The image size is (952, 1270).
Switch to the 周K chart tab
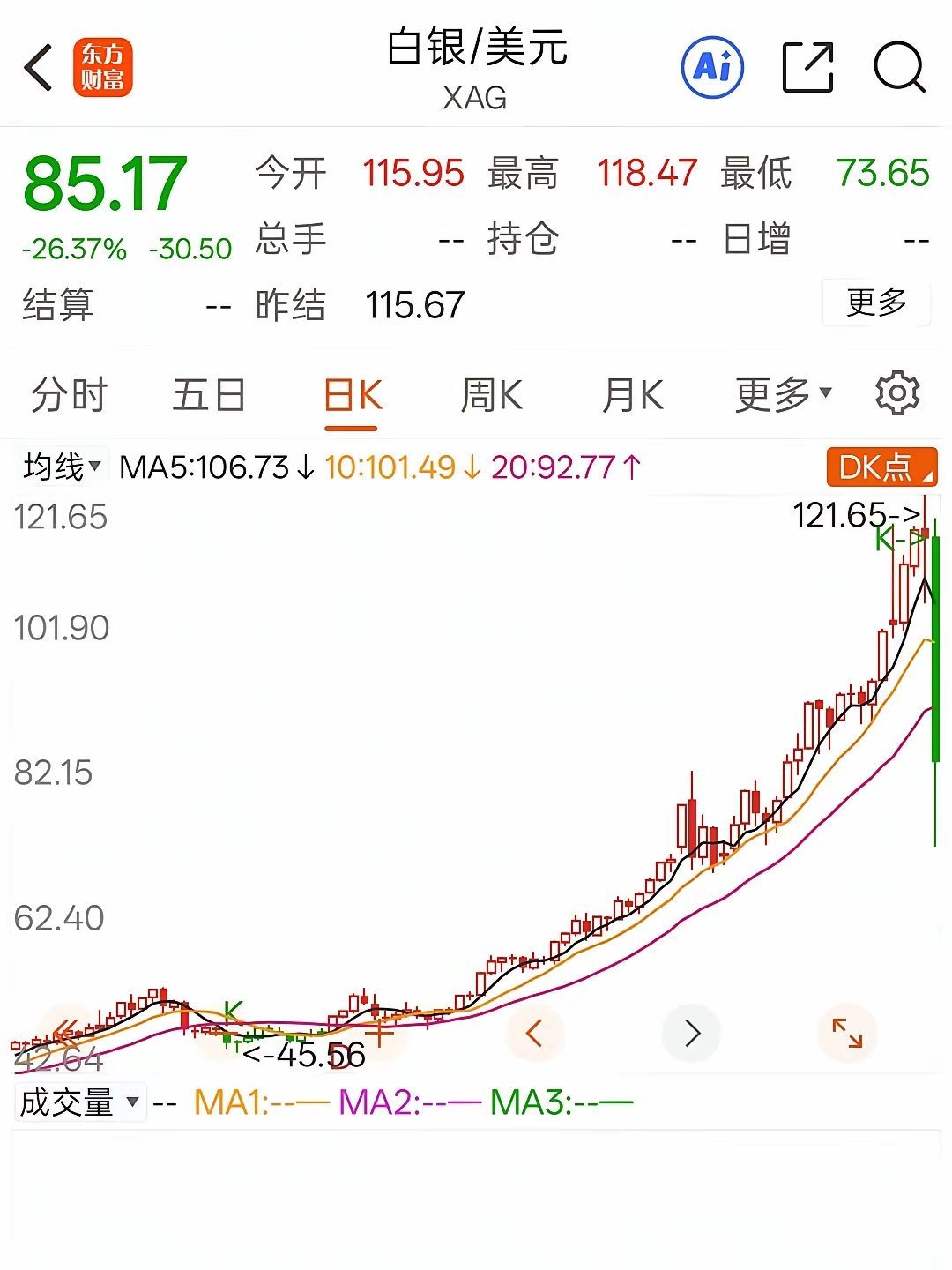pyautogui.click(x=492, y=395)
